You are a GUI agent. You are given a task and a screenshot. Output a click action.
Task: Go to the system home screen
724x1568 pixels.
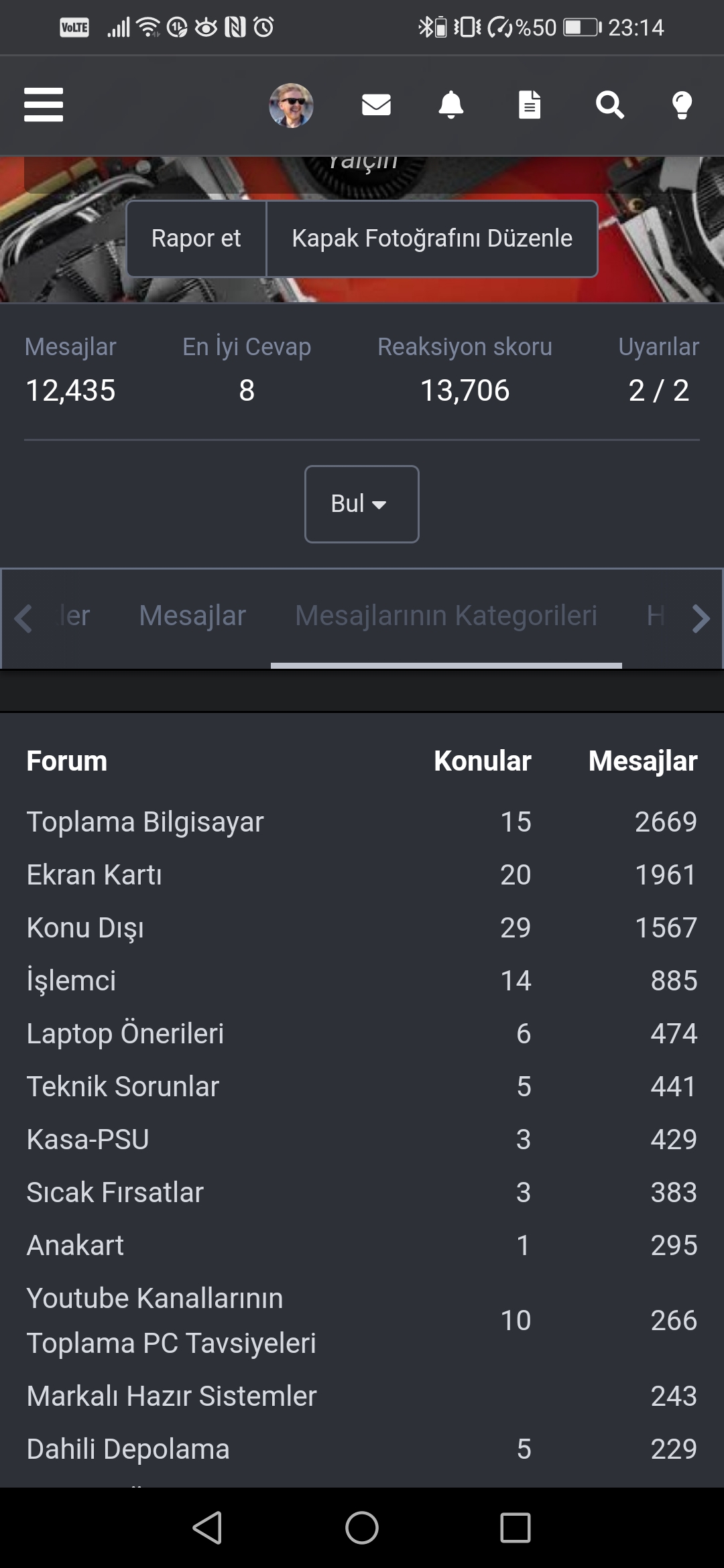point(362,1528)
